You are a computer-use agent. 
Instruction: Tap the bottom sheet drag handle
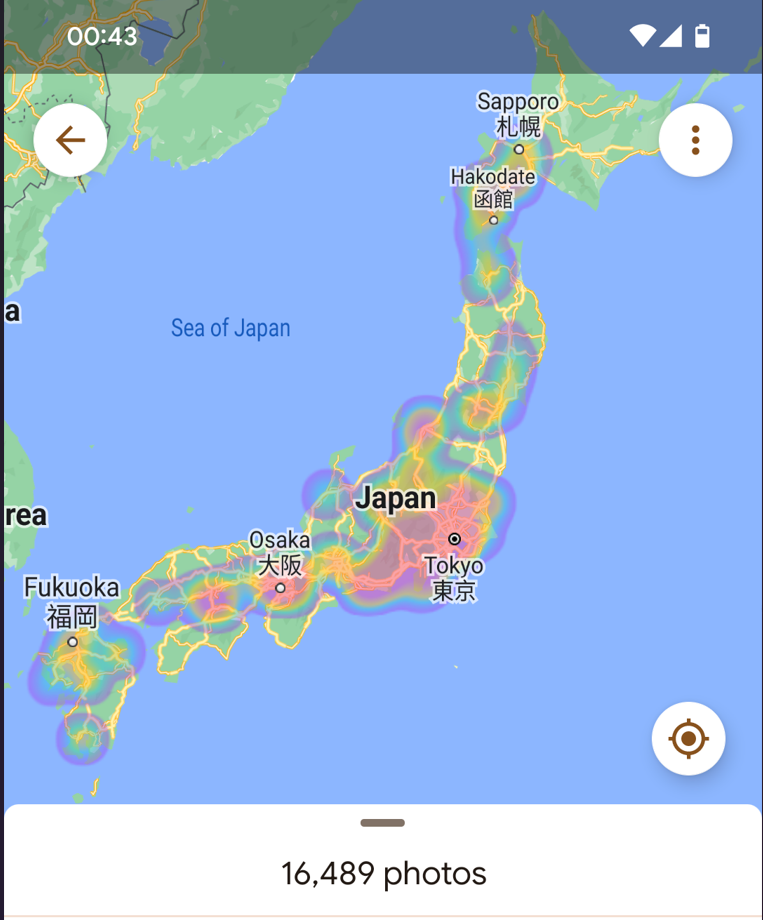click(x=382, y=823)
